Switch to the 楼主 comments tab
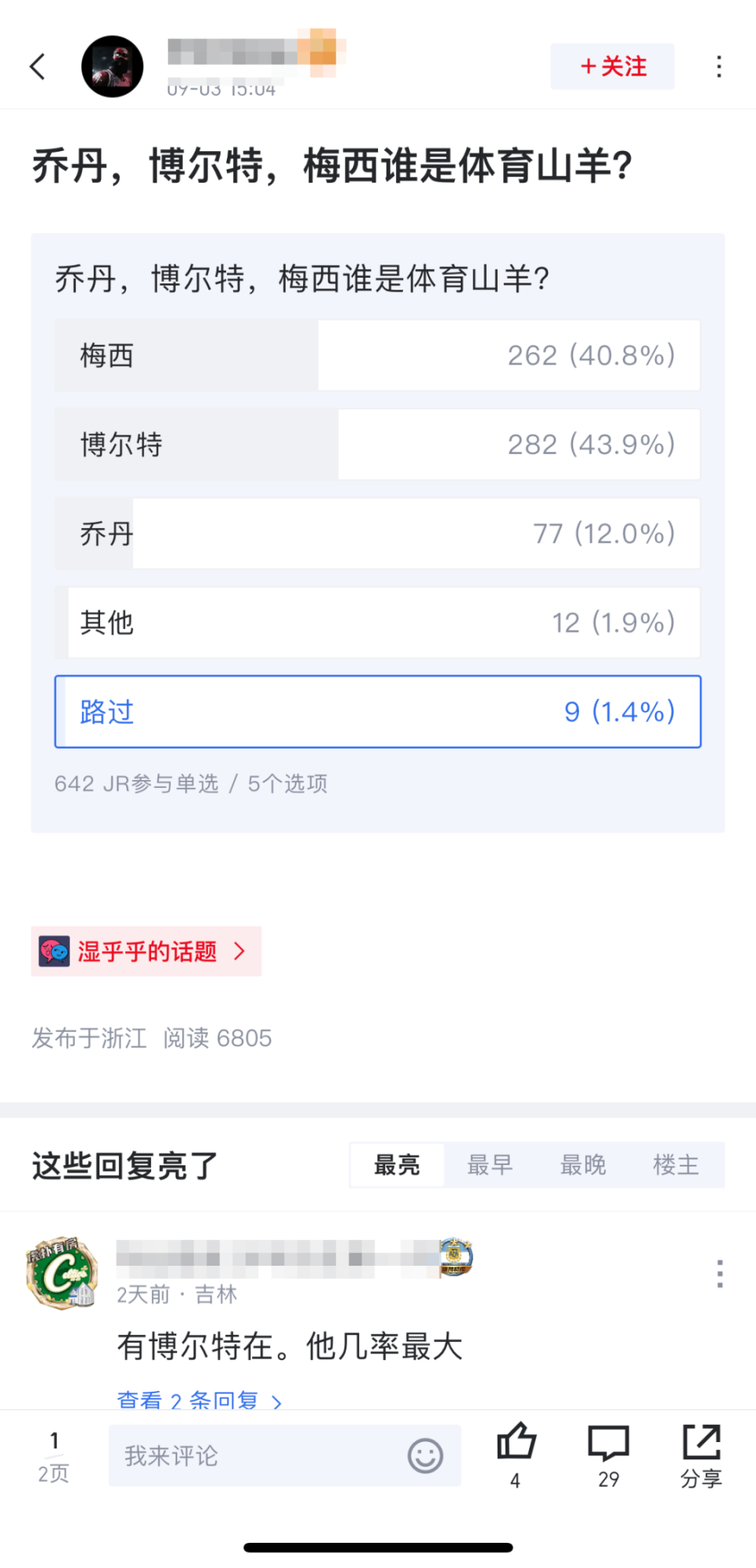This screenshot has height=1568, width=756. (676, 1165)
